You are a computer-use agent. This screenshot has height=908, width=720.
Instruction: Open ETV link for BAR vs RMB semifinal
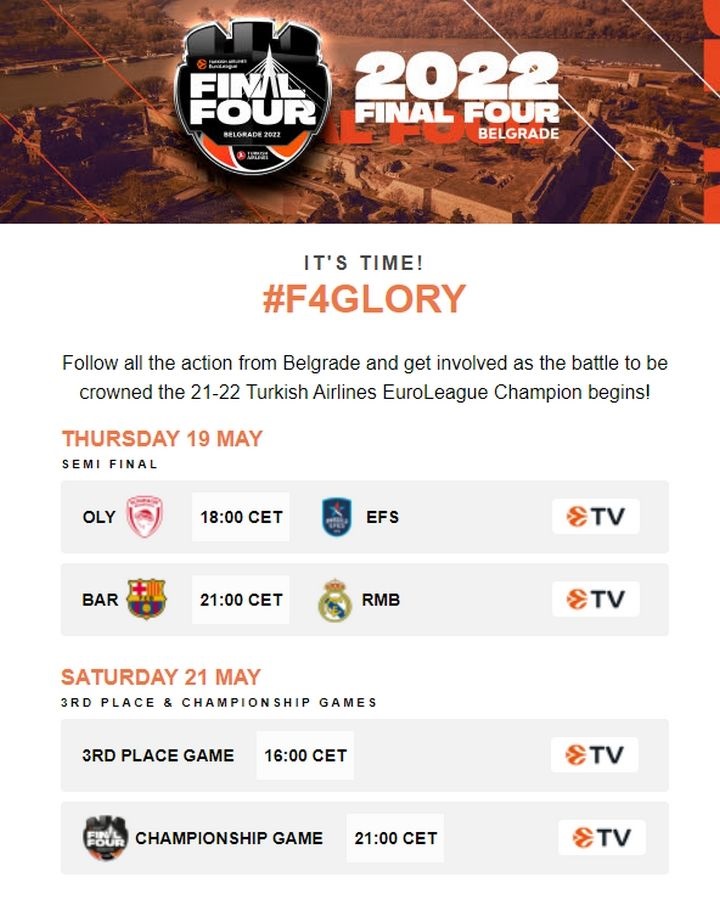[595, 599]
